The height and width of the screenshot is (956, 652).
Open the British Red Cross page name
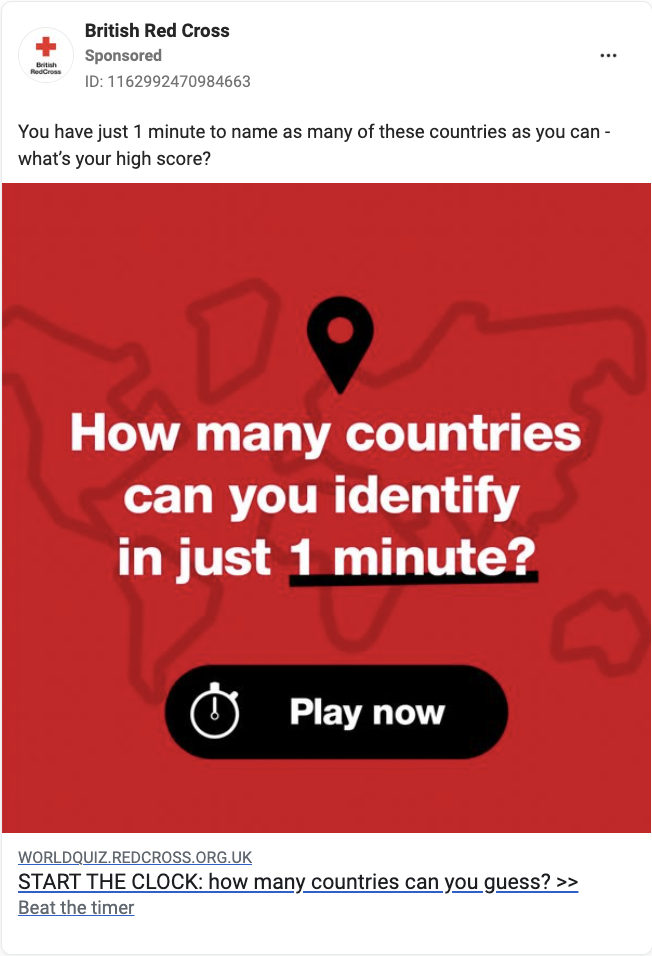point(157,31)
